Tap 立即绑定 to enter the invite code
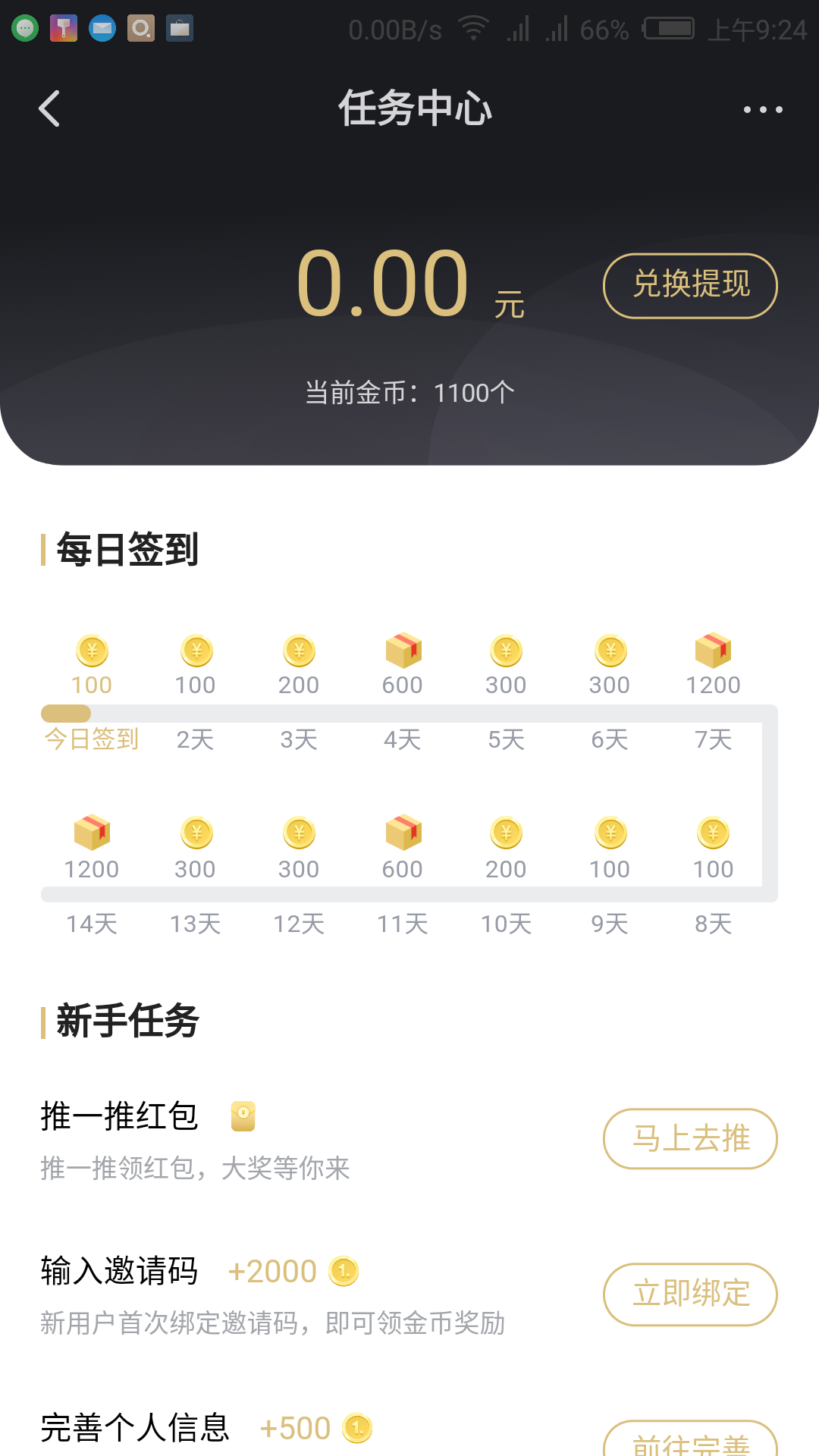The width and height of the screenshot is (819, 1456). (x=690, y=1294)
